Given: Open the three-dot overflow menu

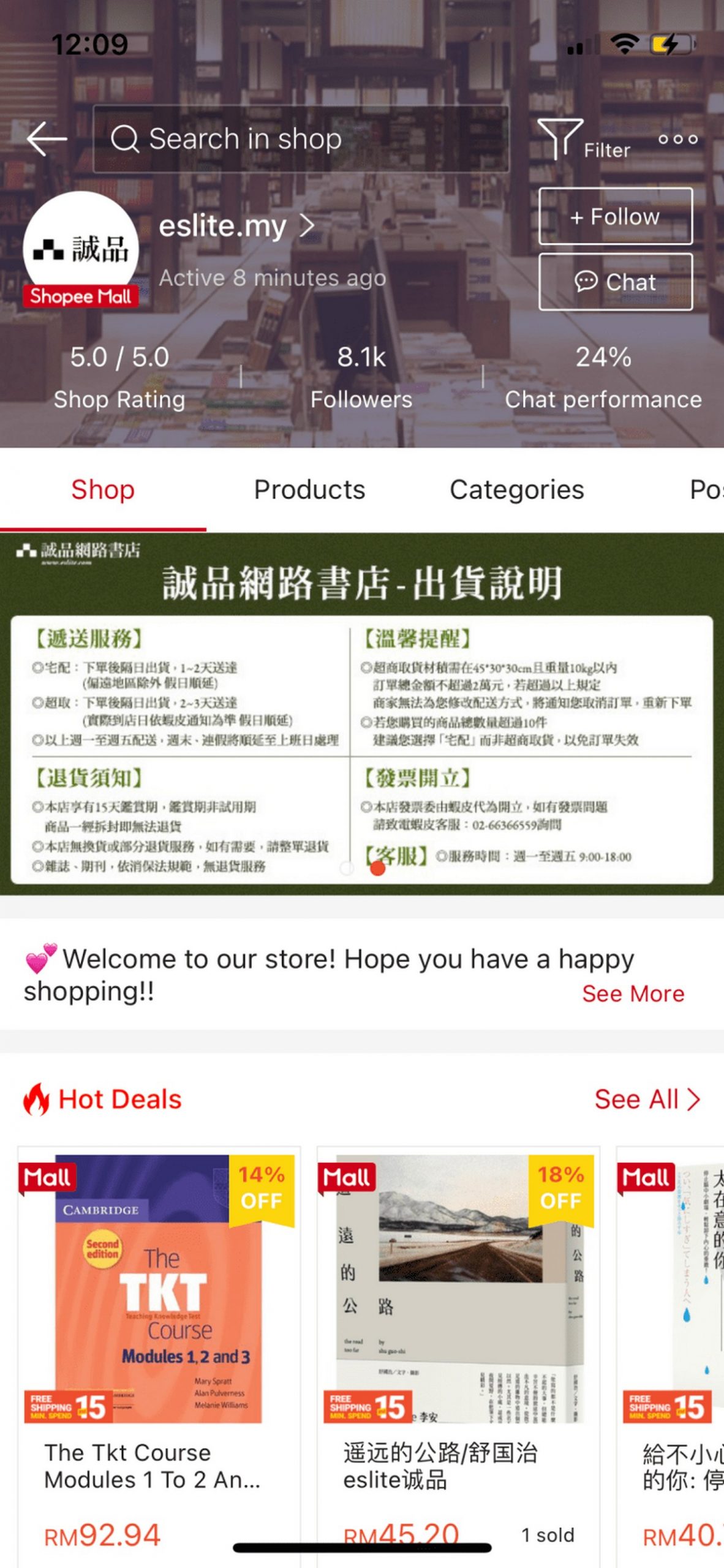Looking at the screenshot, I should tap(677, 140).
